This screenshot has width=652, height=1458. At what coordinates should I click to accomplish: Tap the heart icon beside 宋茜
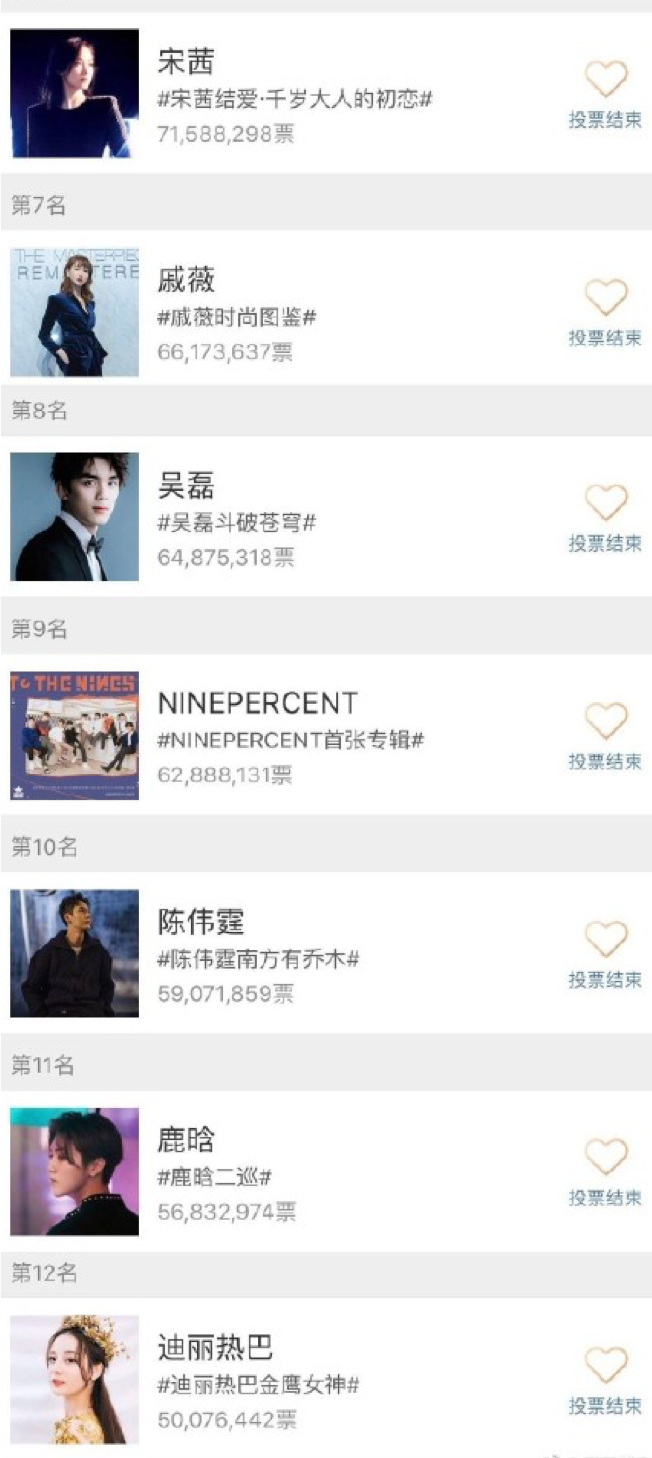(605, 80)
